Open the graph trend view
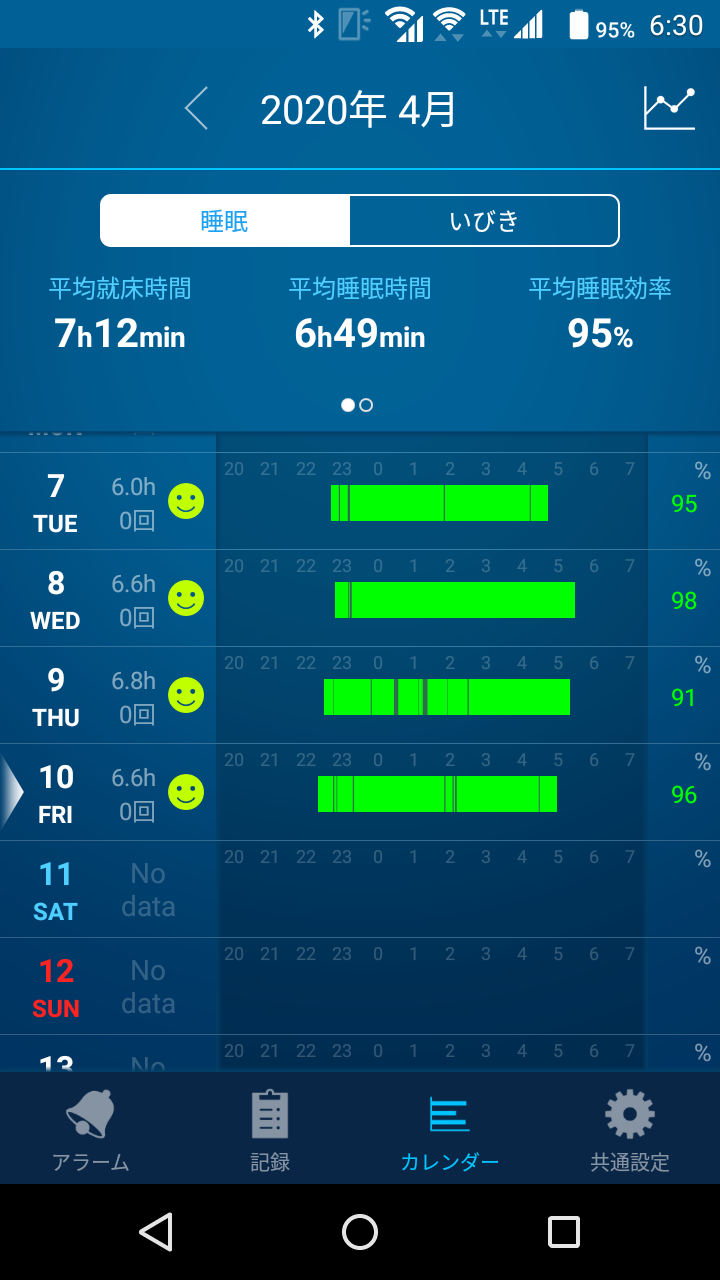720x1280 pixels. tap(669, 108)
